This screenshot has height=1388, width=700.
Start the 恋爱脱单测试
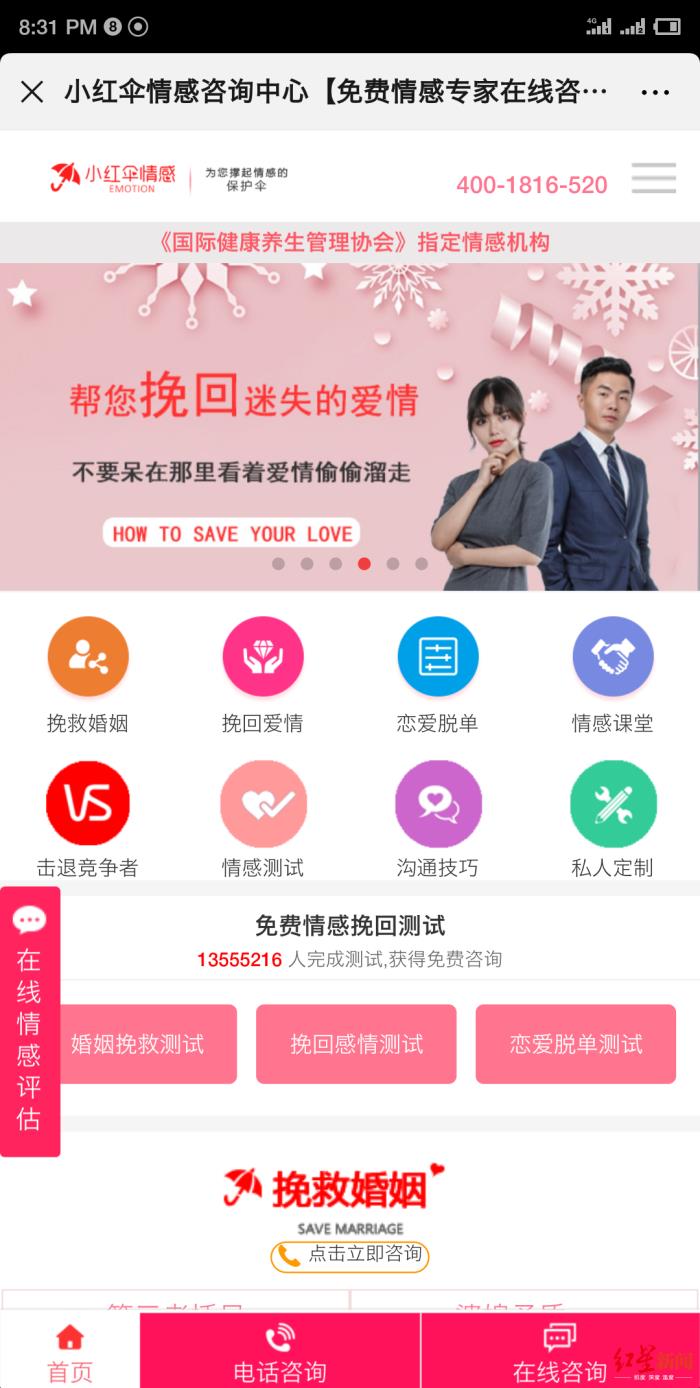tap(575, 1044)
